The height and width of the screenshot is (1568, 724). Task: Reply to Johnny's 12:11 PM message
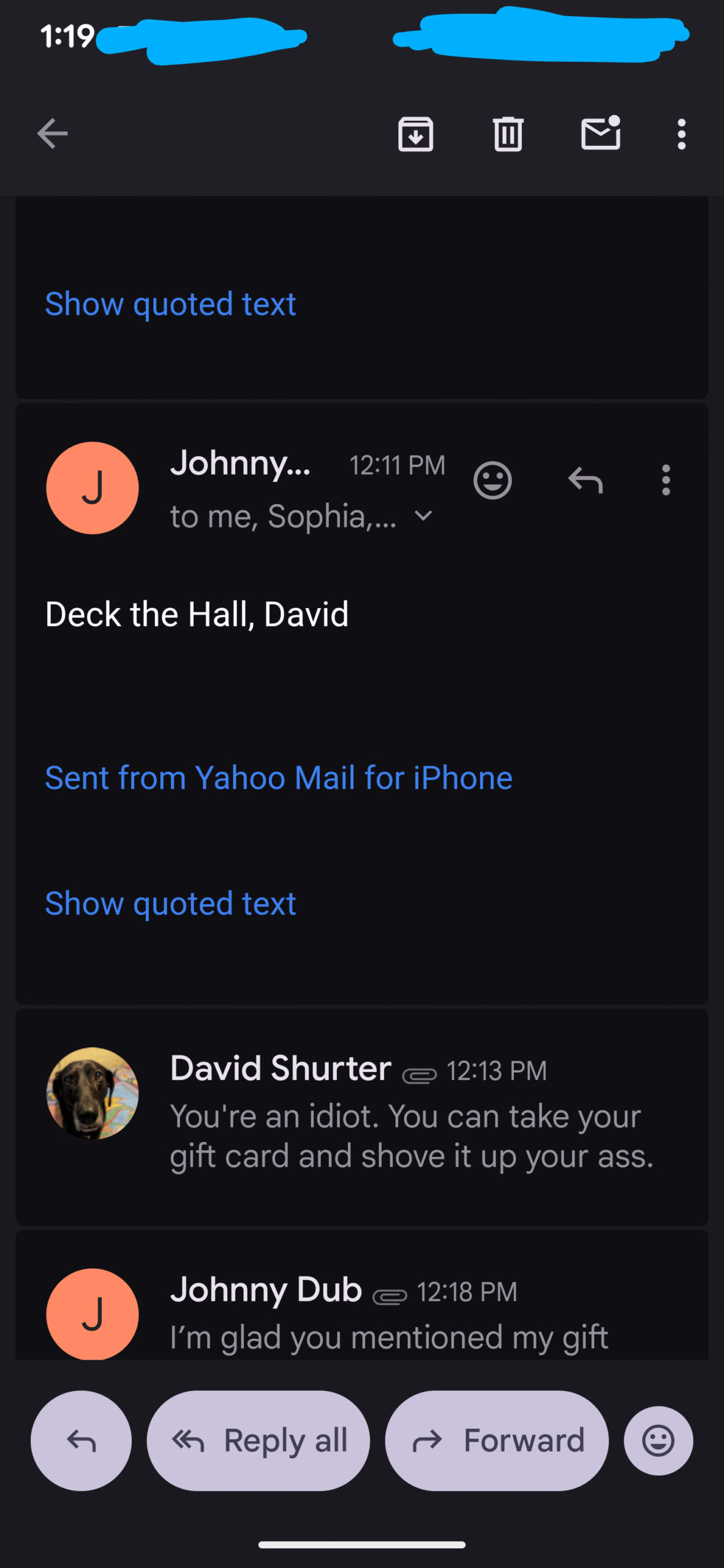(x=586, y=480)
